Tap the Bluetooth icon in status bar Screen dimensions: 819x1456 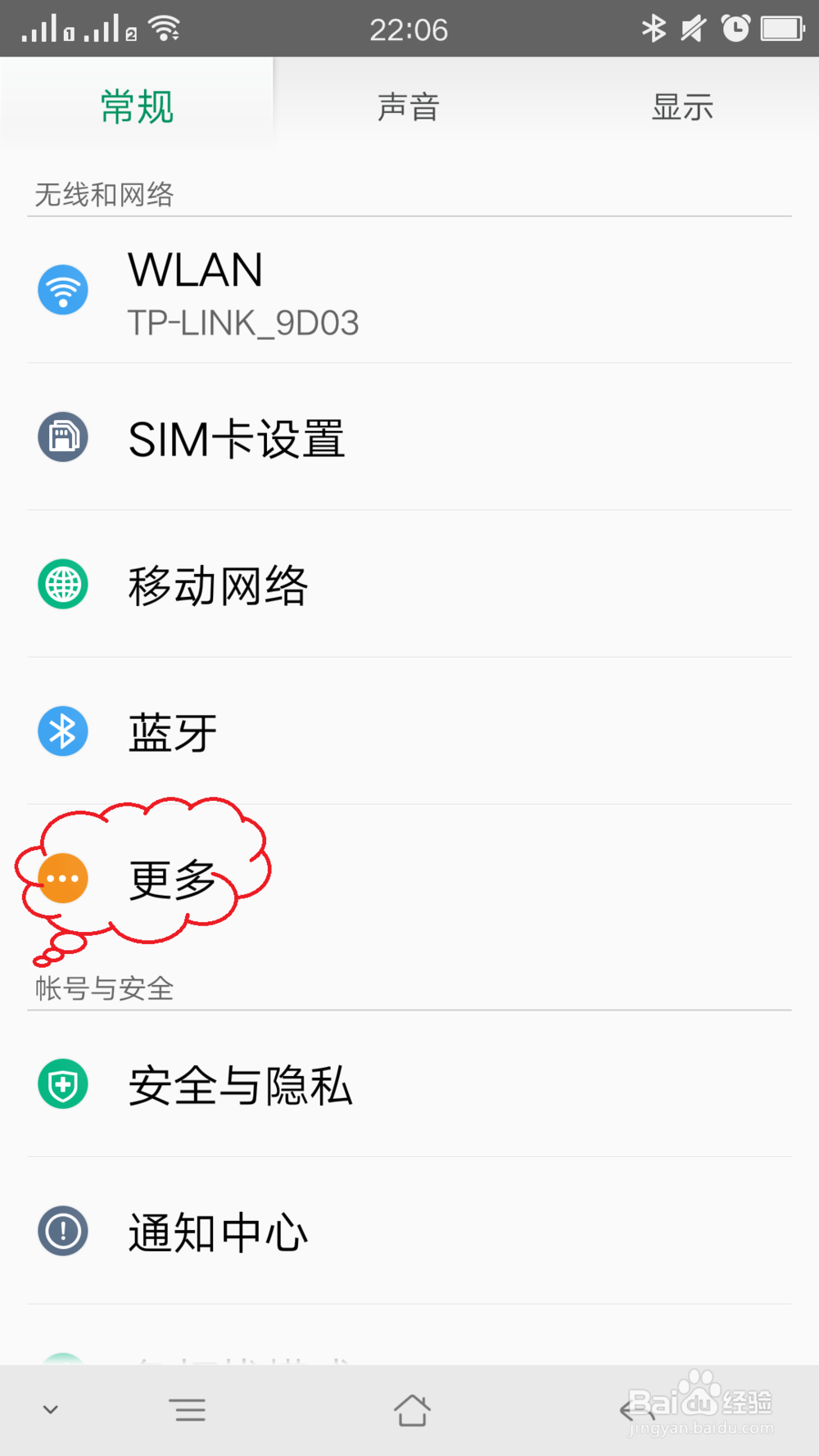click(654, 28)
